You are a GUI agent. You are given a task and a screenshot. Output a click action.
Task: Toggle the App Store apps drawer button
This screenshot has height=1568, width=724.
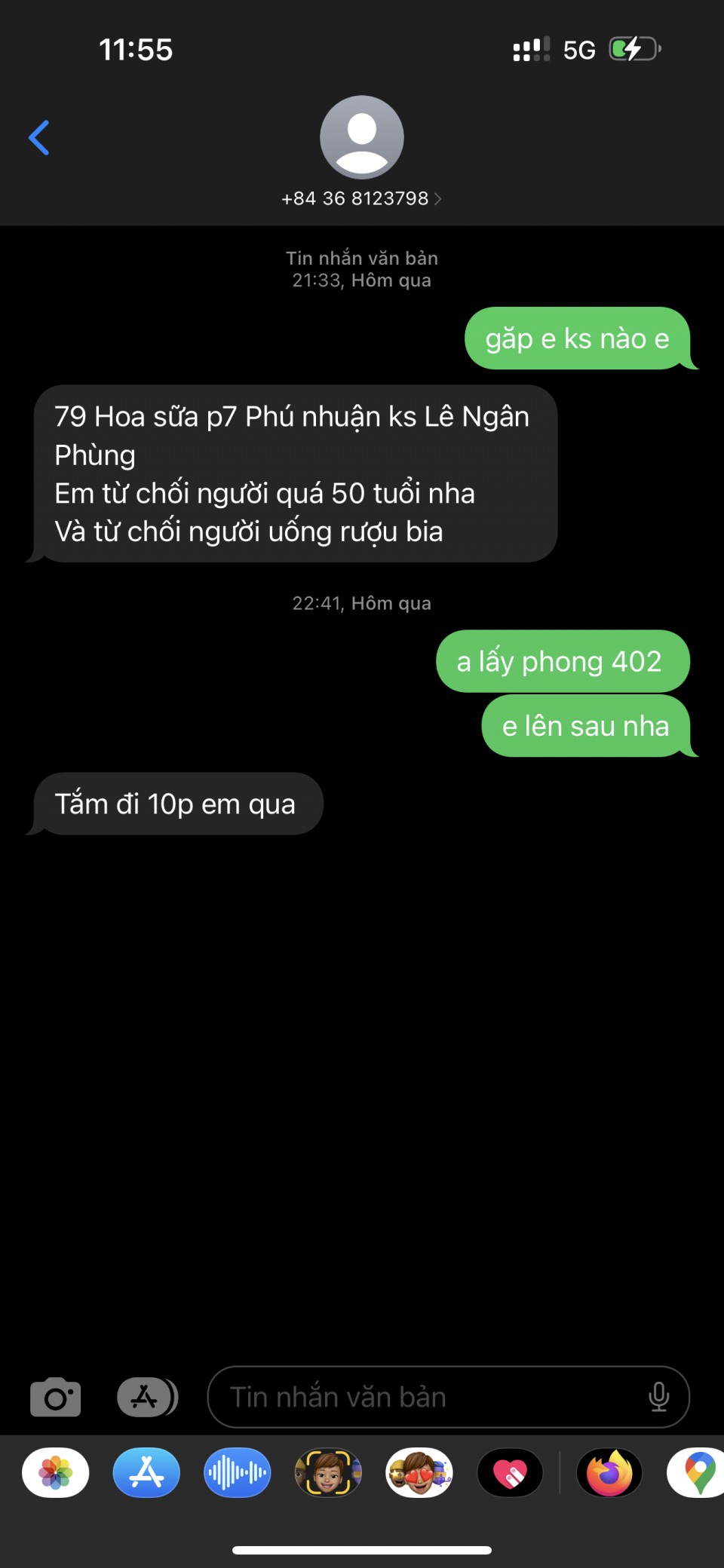[x=147, y=1397]
